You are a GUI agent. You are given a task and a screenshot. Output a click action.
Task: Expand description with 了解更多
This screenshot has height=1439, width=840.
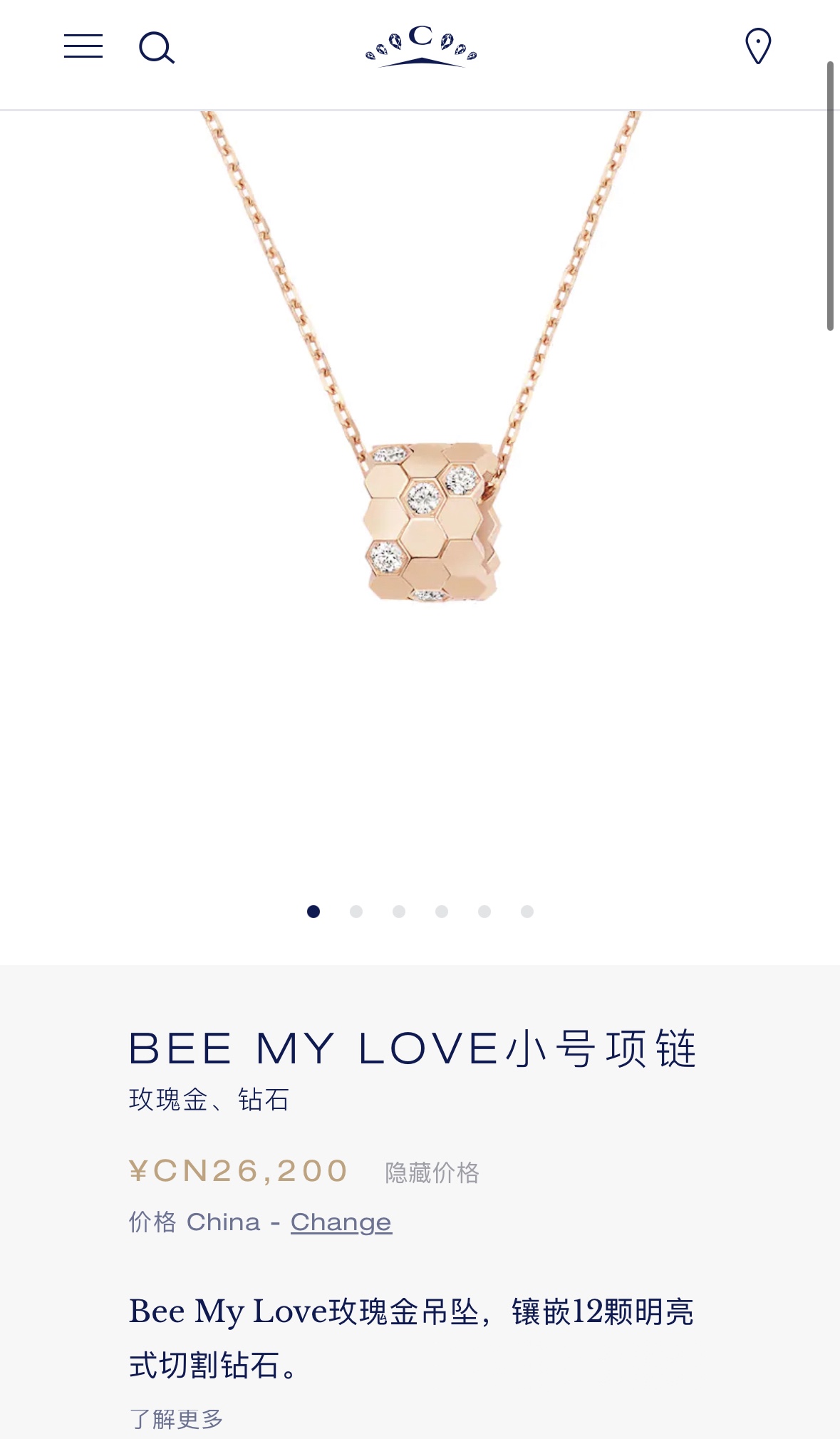[x=176, y=1418]
